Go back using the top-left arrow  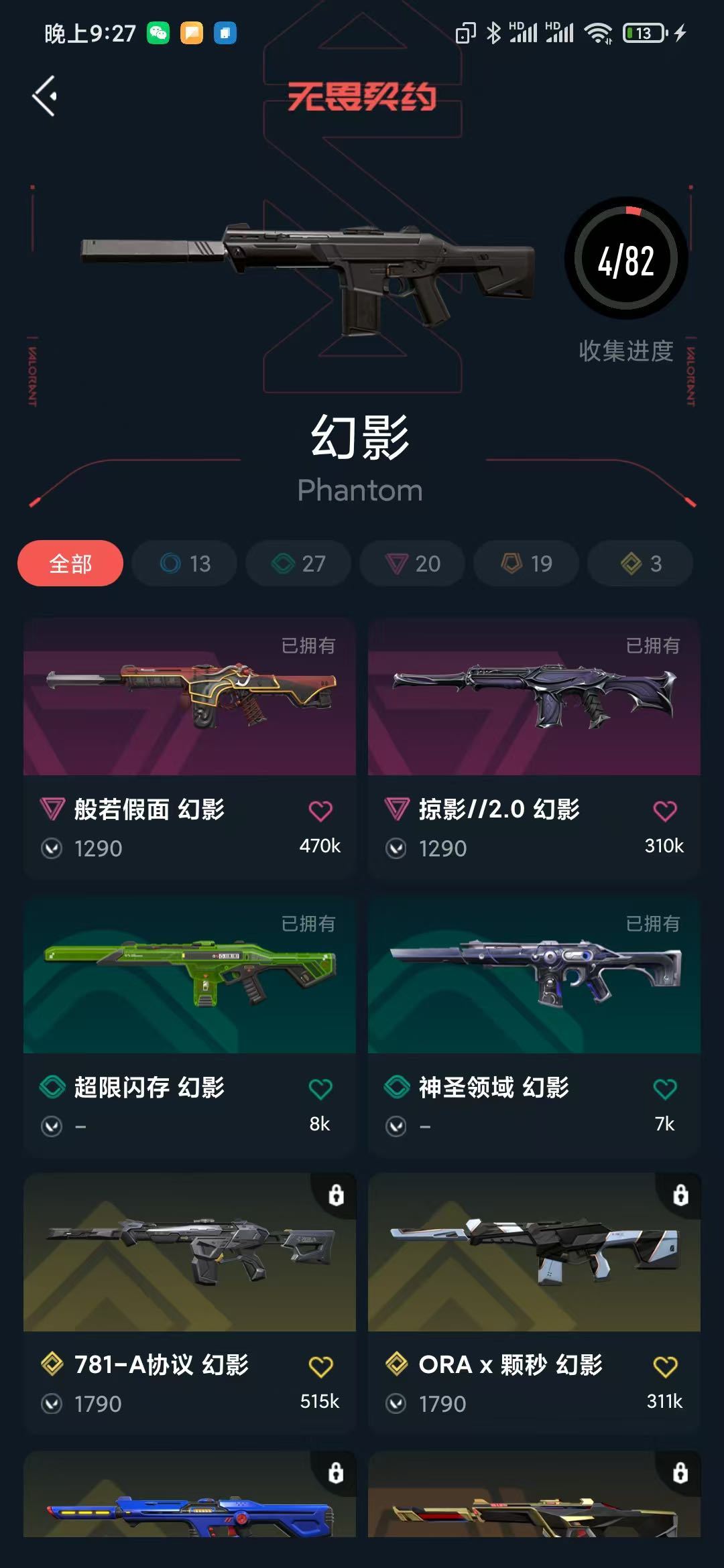pyautogui.click(x=44, y=96)
